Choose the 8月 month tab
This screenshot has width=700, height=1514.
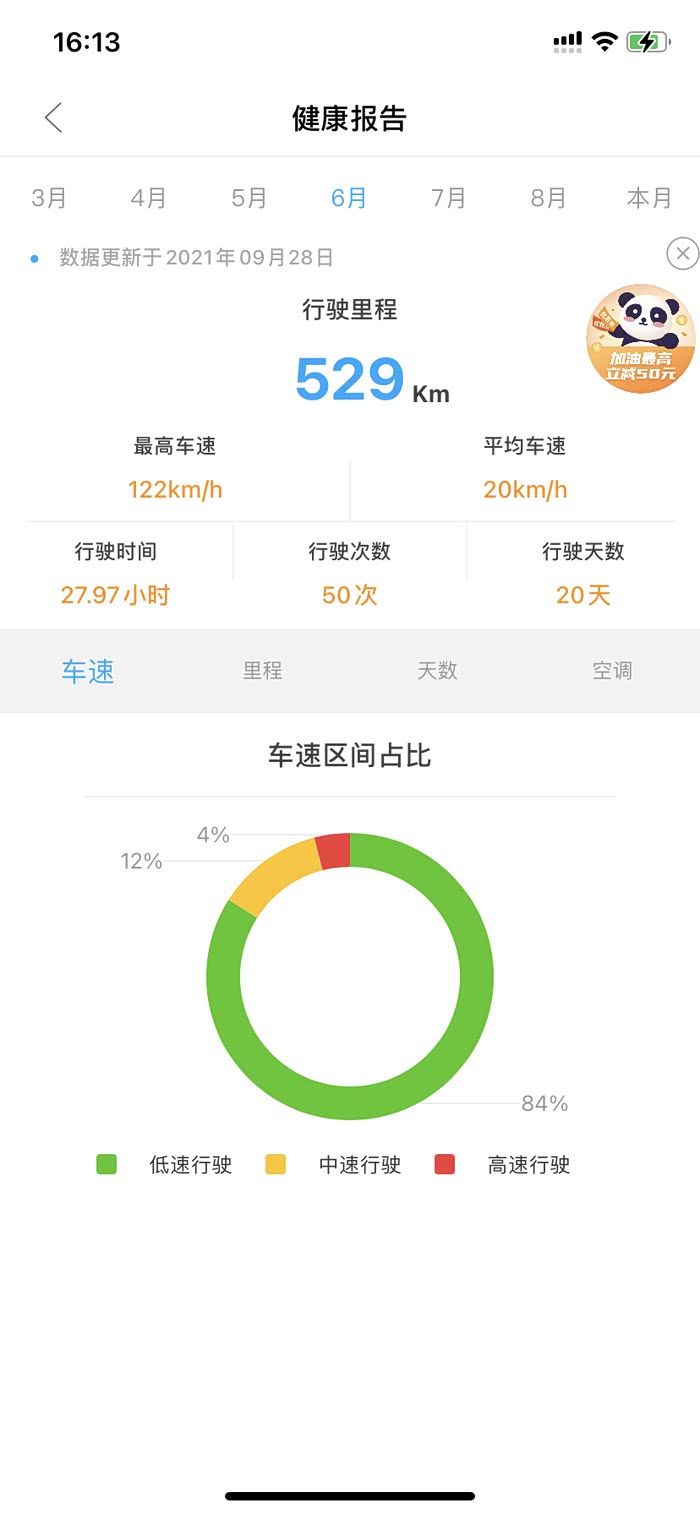549,198
